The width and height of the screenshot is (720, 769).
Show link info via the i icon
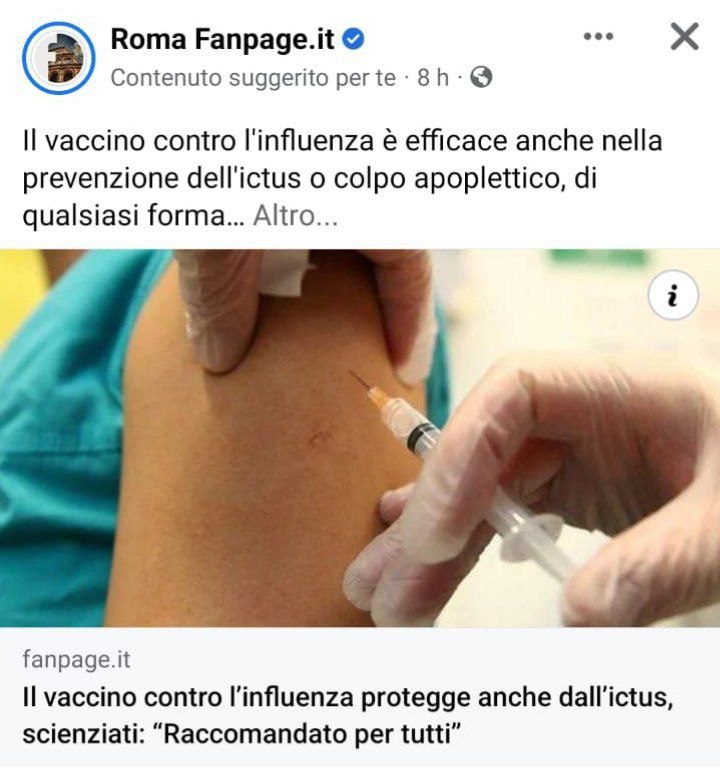pyautogui.click(x=673, y=296)
